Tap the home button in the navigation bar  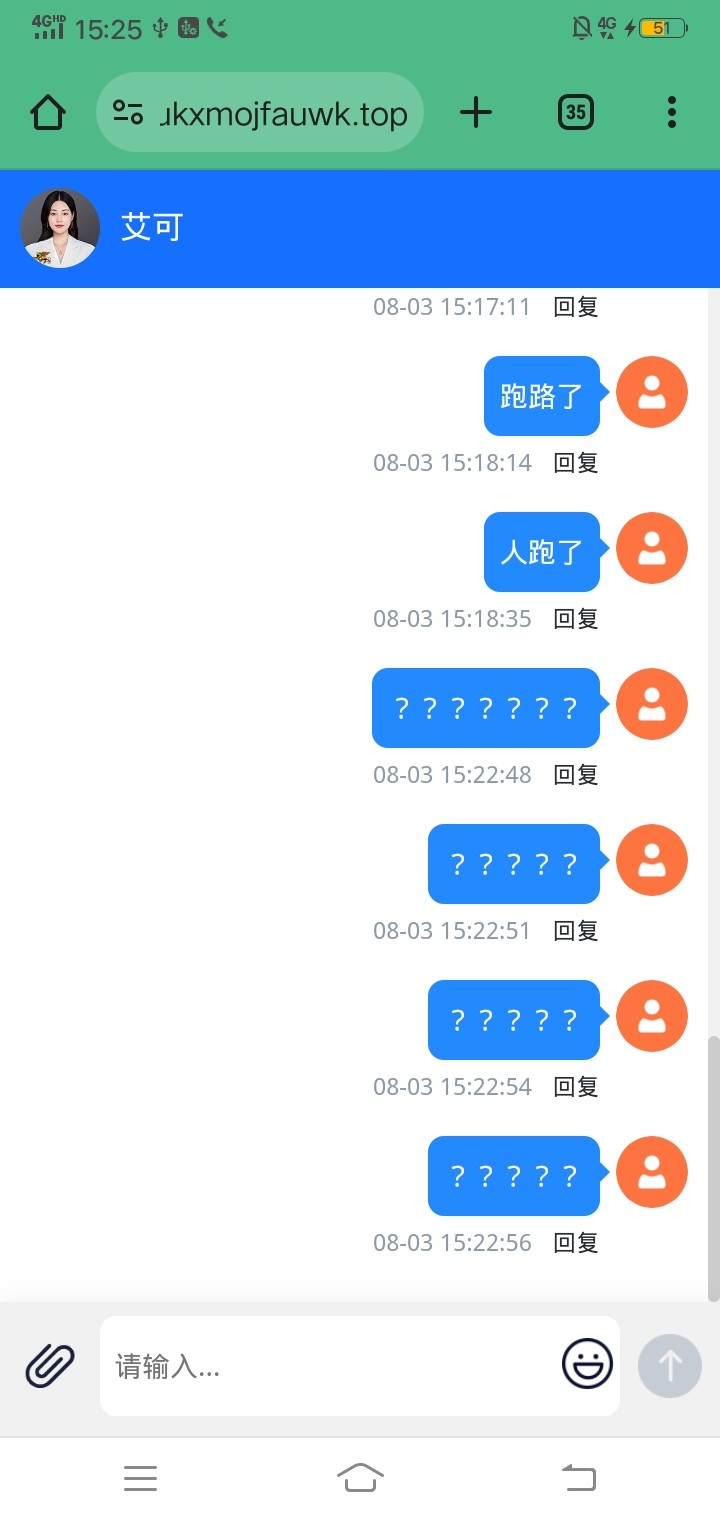click(360, 1478)
